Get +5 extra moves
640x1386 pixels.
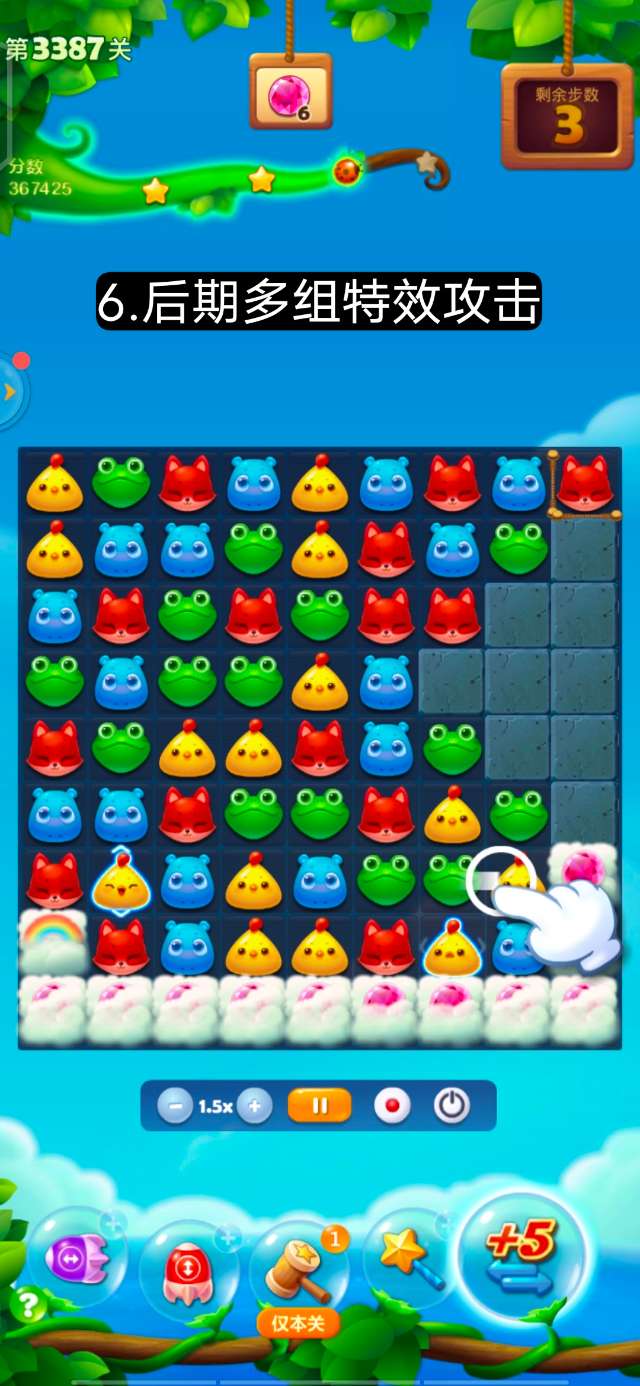click(521, 1254)
